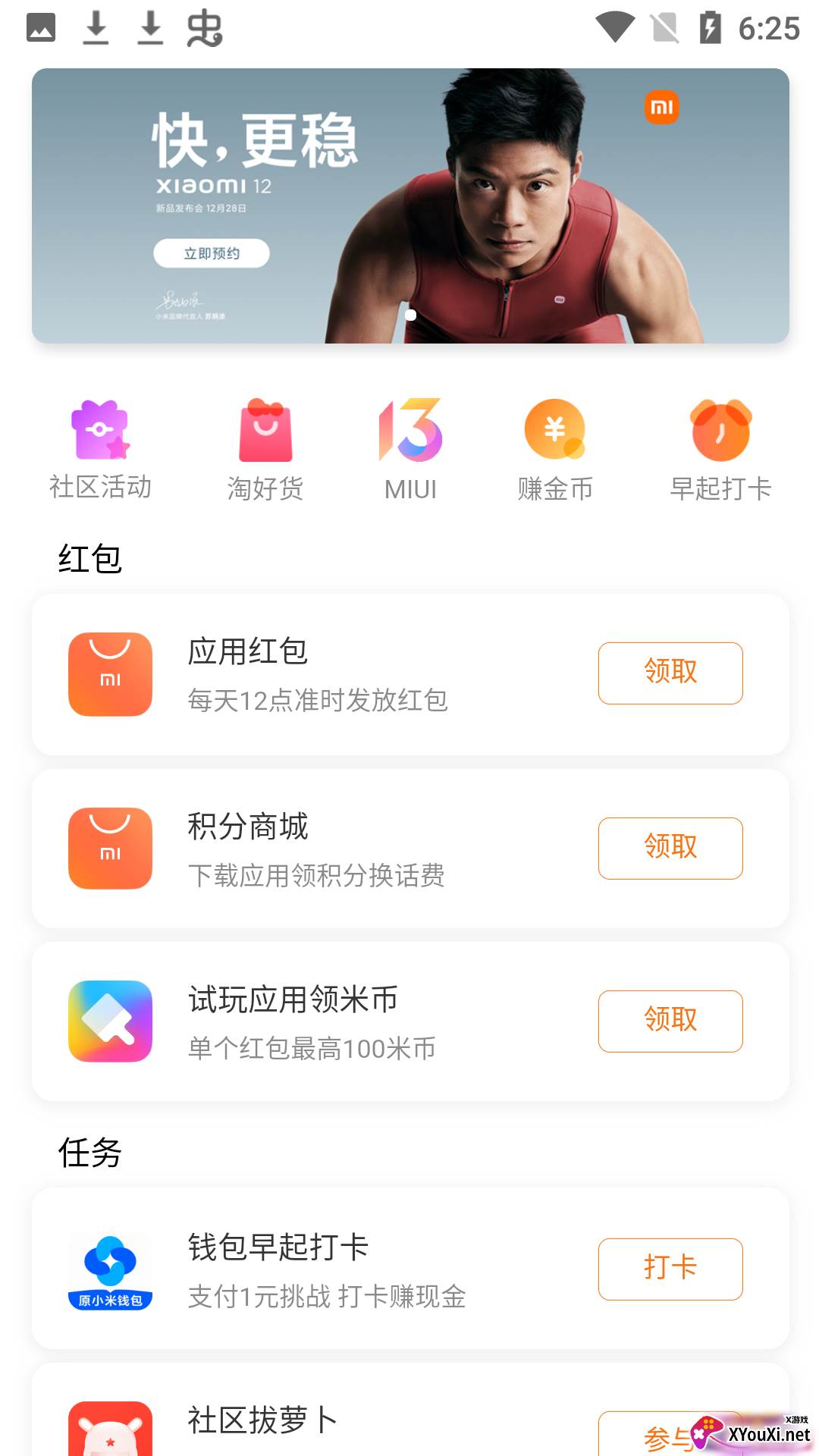This screenshot has width=819, height=1456.
Task: Open the 赚金币 coin icon
Action: pos(555,432)
